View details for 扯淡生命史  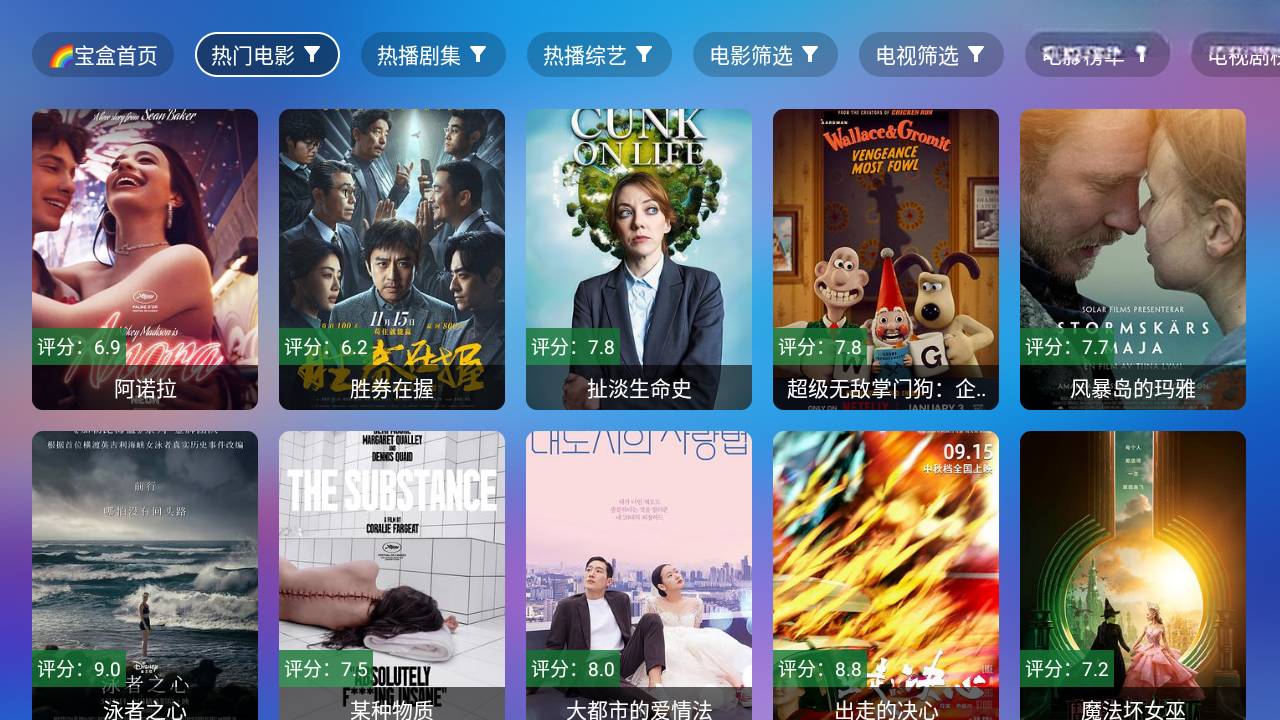click(639, 259)
